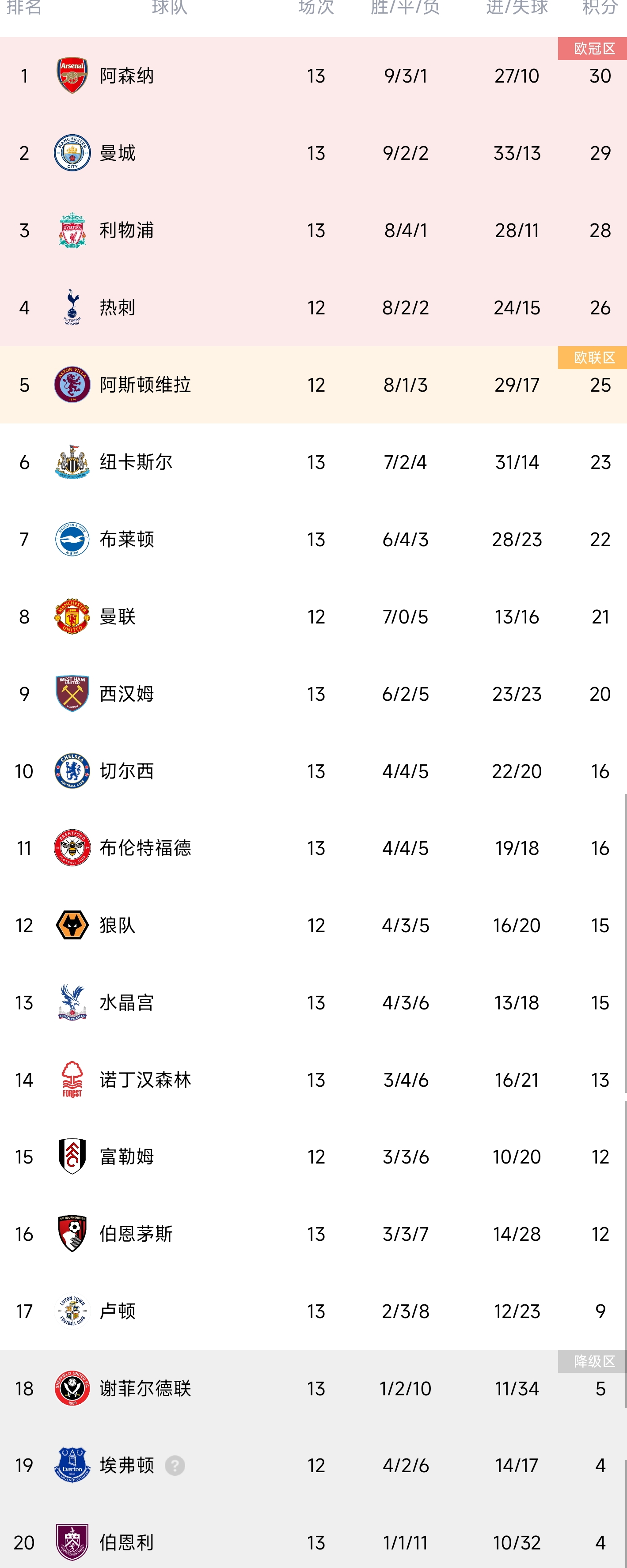The image size is (627, 1568).
Task: Open the 谢菲尔德联 team row
Action: 145,1388
